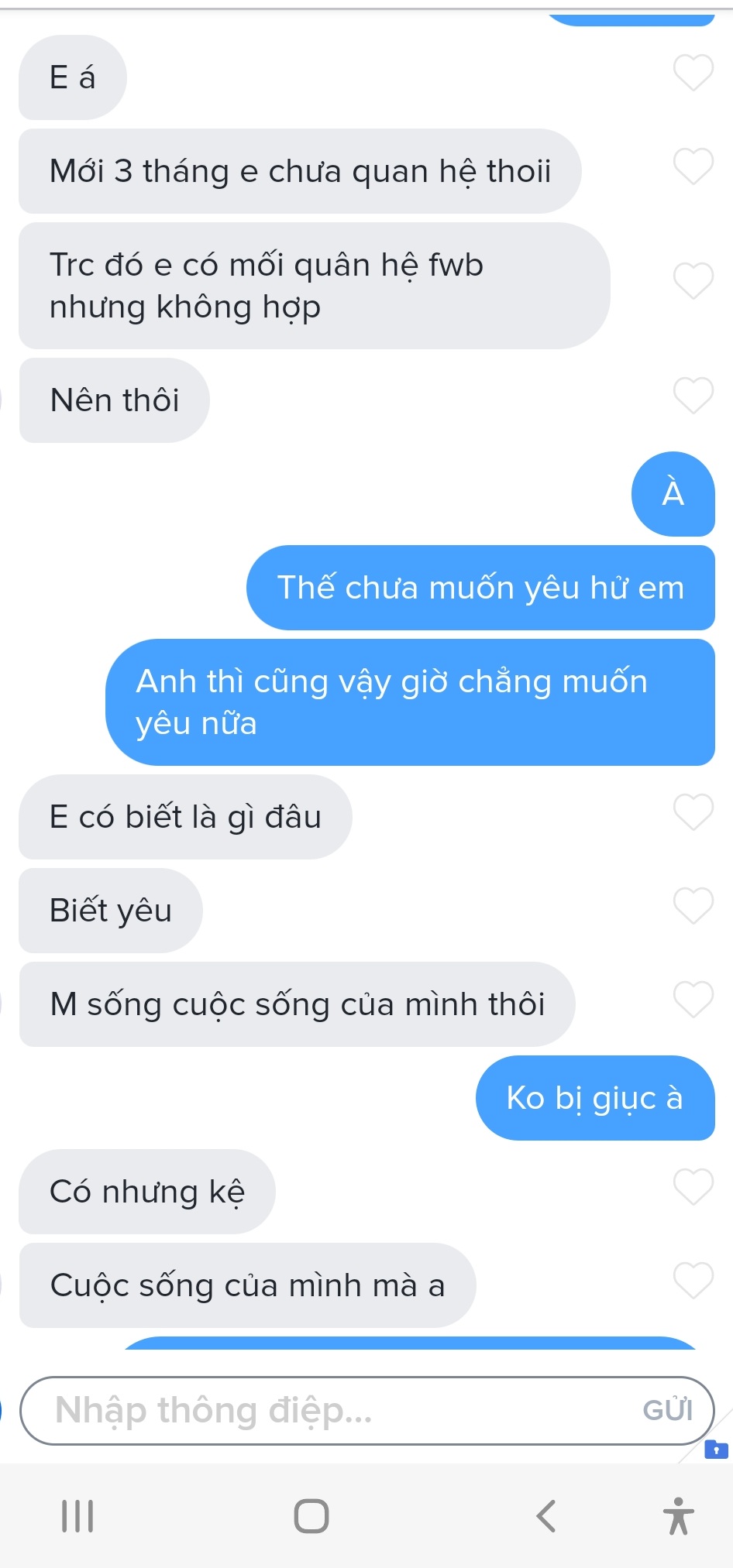This screenshot has width=733, height=1568.
Task: Like the "Nên thôi" message
Action: coord(693,396)
